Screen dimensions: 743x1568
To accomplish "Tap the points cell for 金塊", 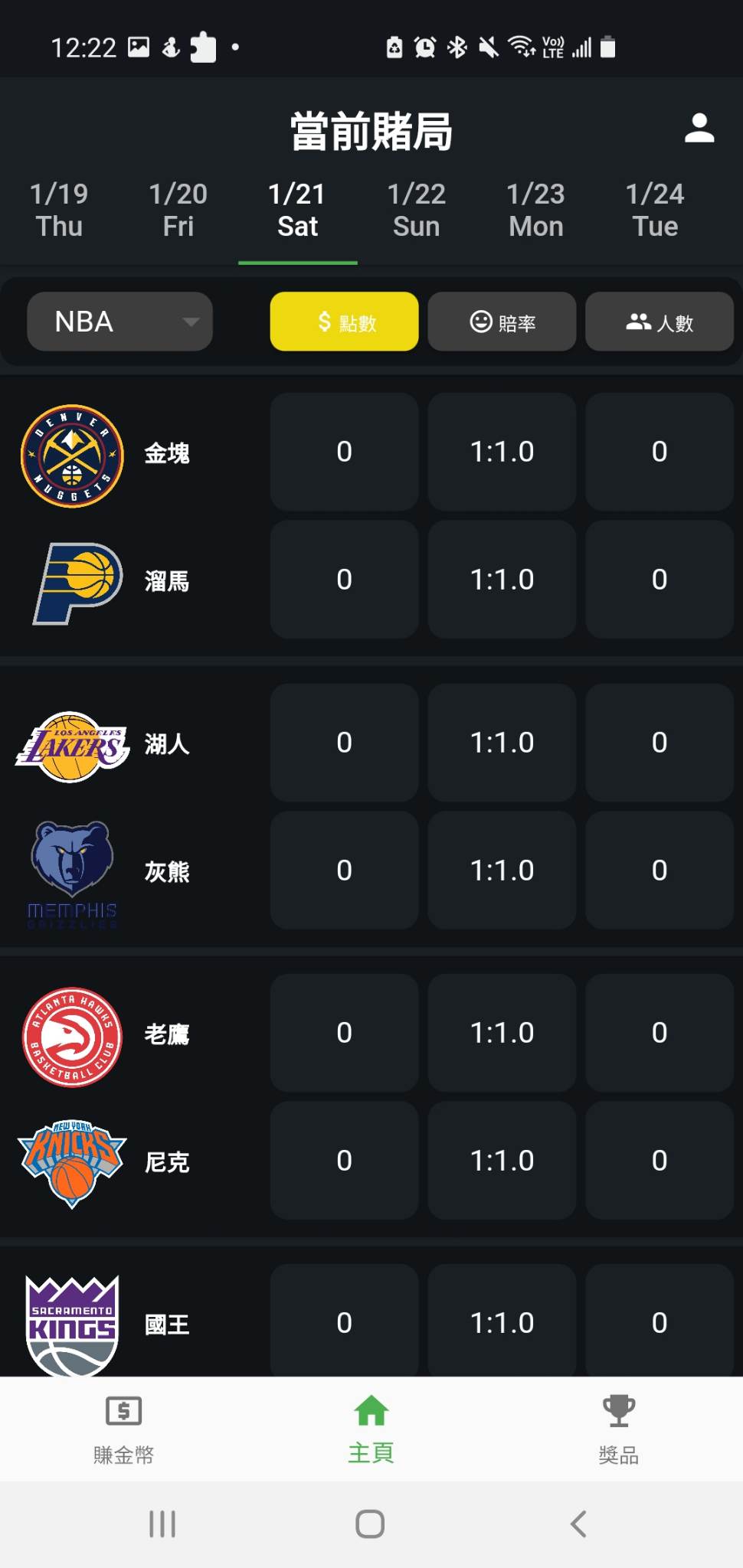I will coord(344,452).
